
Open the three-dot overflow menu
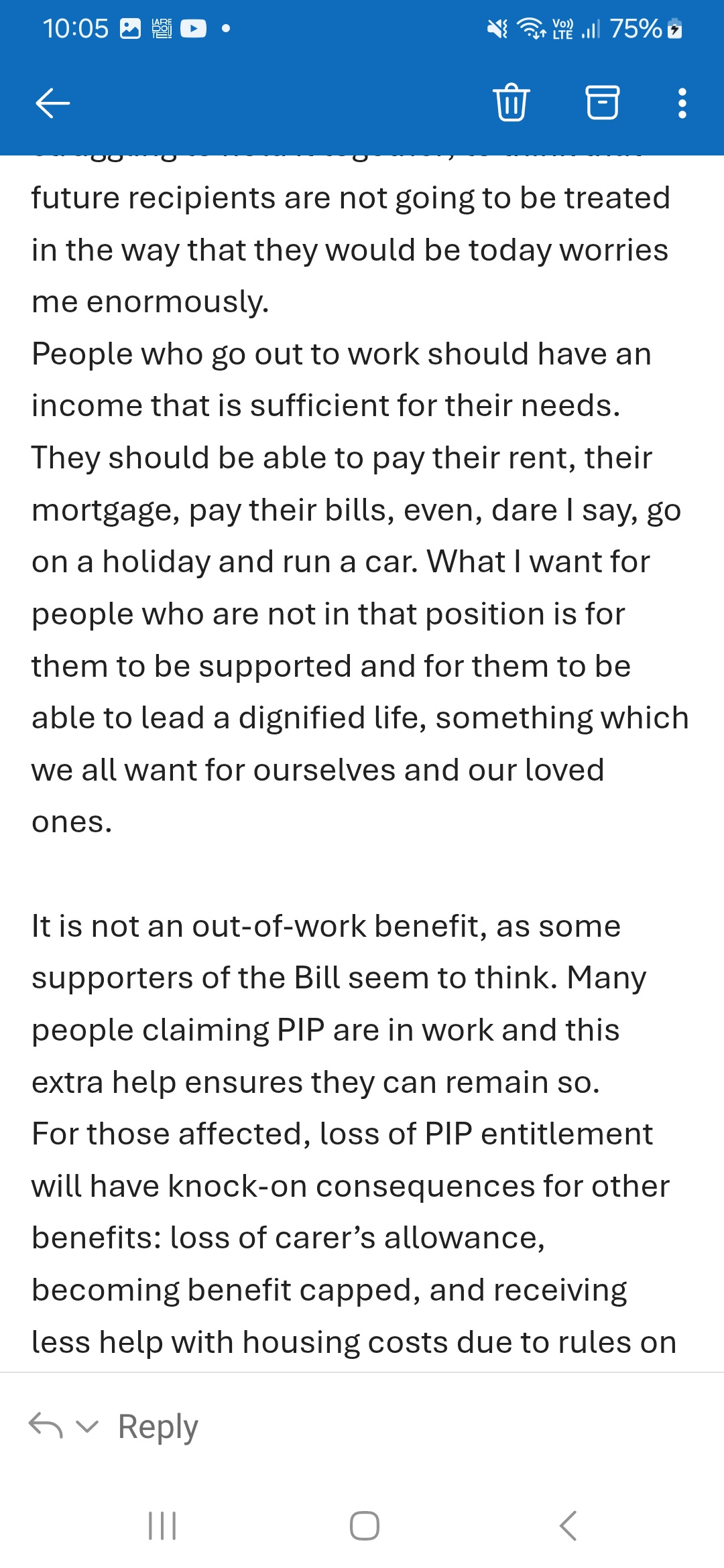click(x=682, y=103)
